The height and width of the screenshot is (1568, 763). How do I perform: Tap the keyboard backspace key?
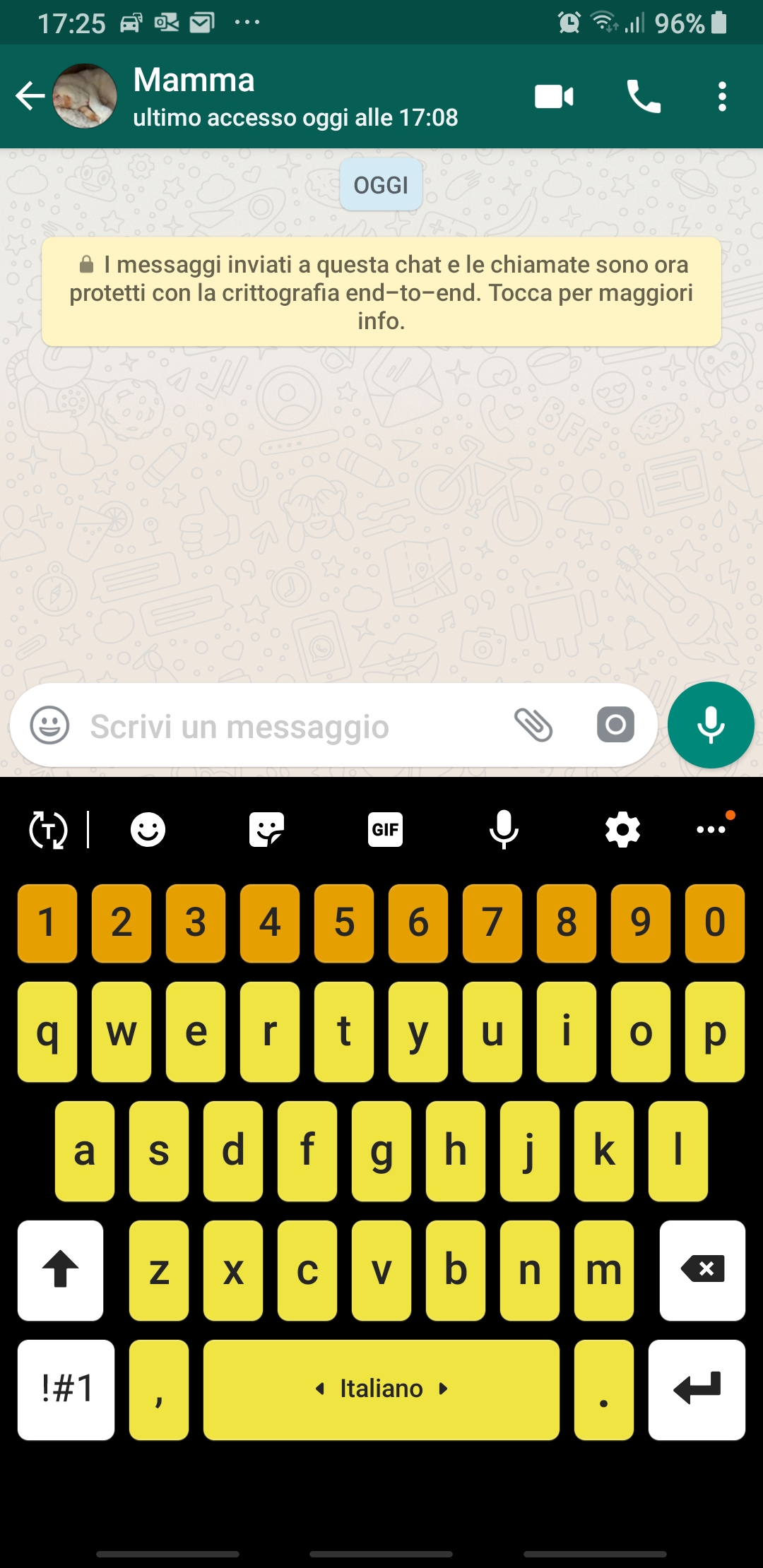point(702,1270)
